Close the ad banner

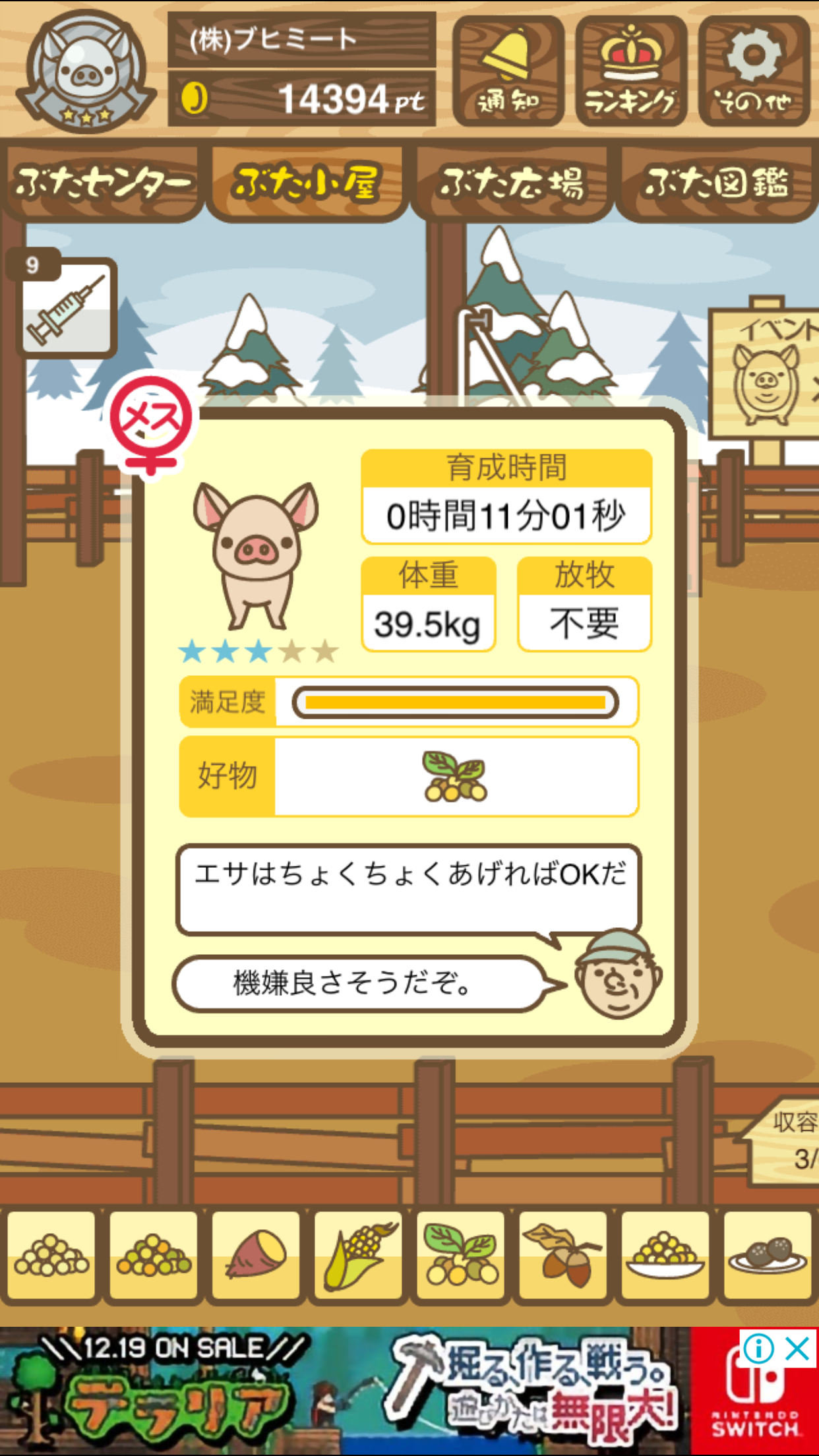pos(798,1349)
